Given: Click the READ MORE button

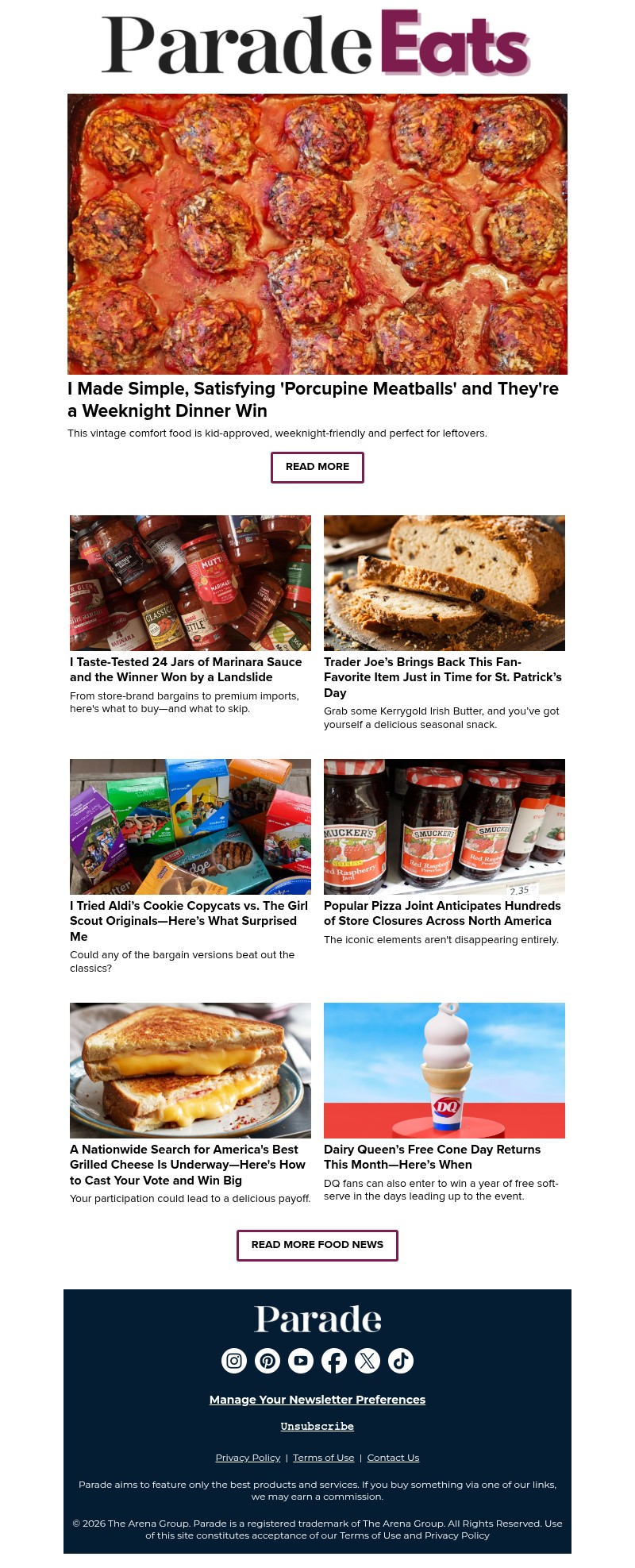Looking at the screenshot, I should [x=317, y=467].
